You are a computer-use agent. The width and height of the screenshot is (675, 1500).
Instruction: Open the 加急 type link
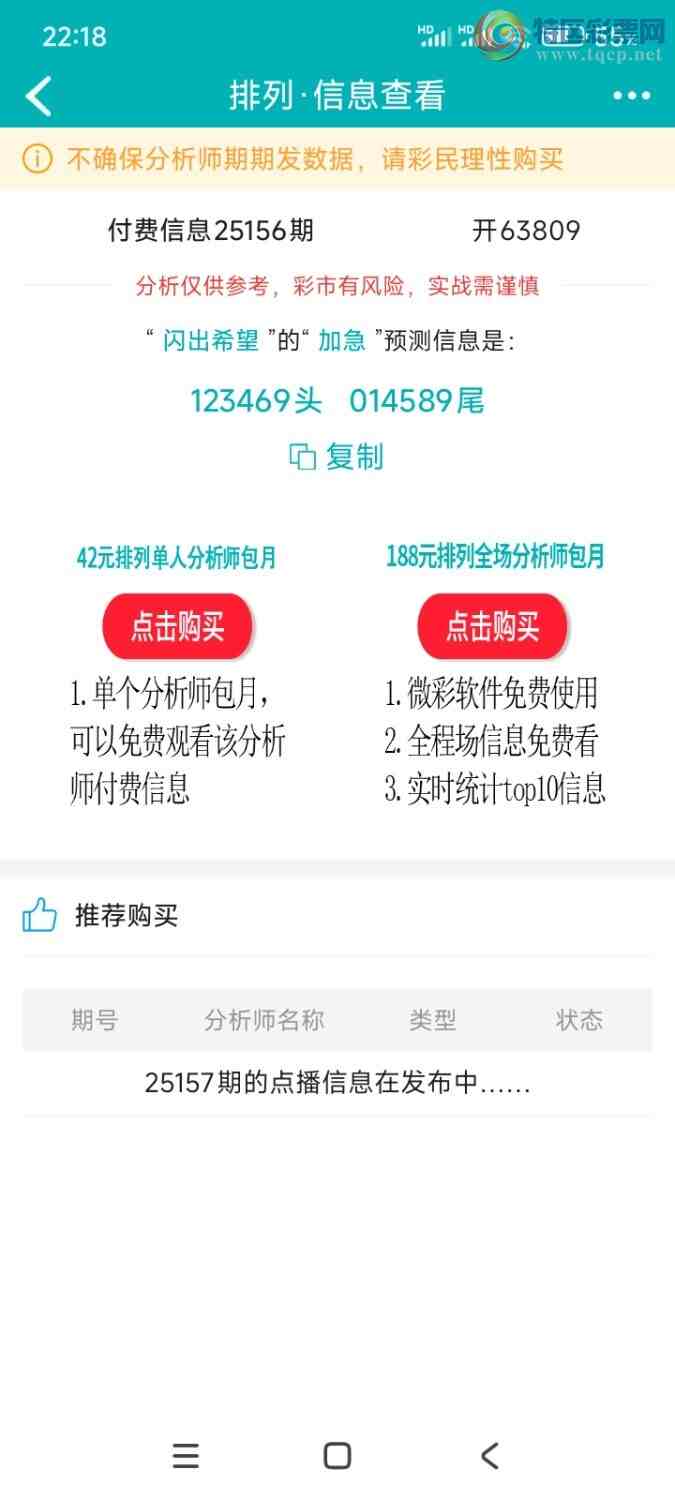coord(342,341)
